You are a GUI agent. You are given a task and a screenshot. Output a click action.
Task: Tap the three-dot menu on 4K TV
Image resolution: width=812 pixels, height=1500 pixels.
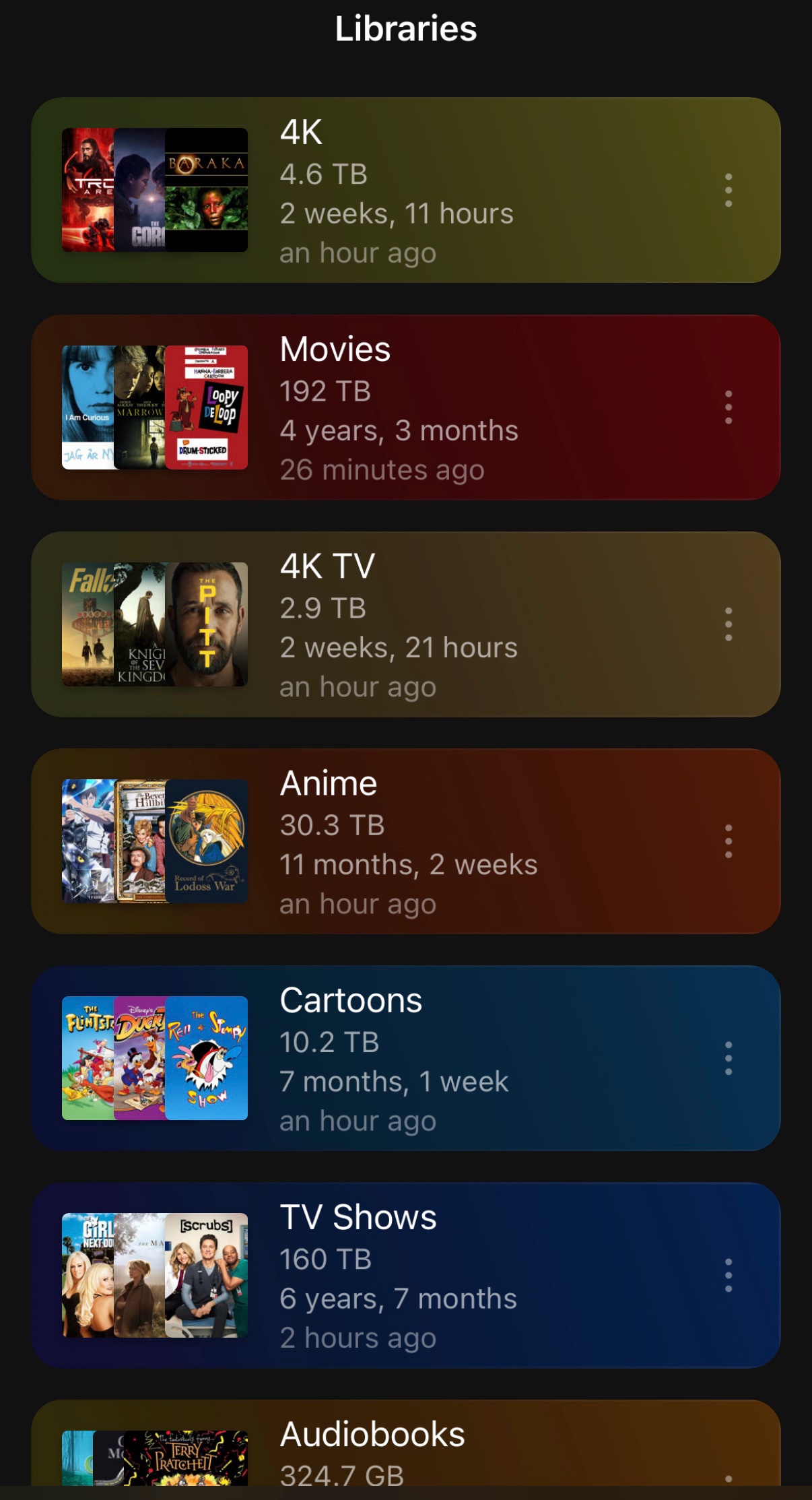728,624
